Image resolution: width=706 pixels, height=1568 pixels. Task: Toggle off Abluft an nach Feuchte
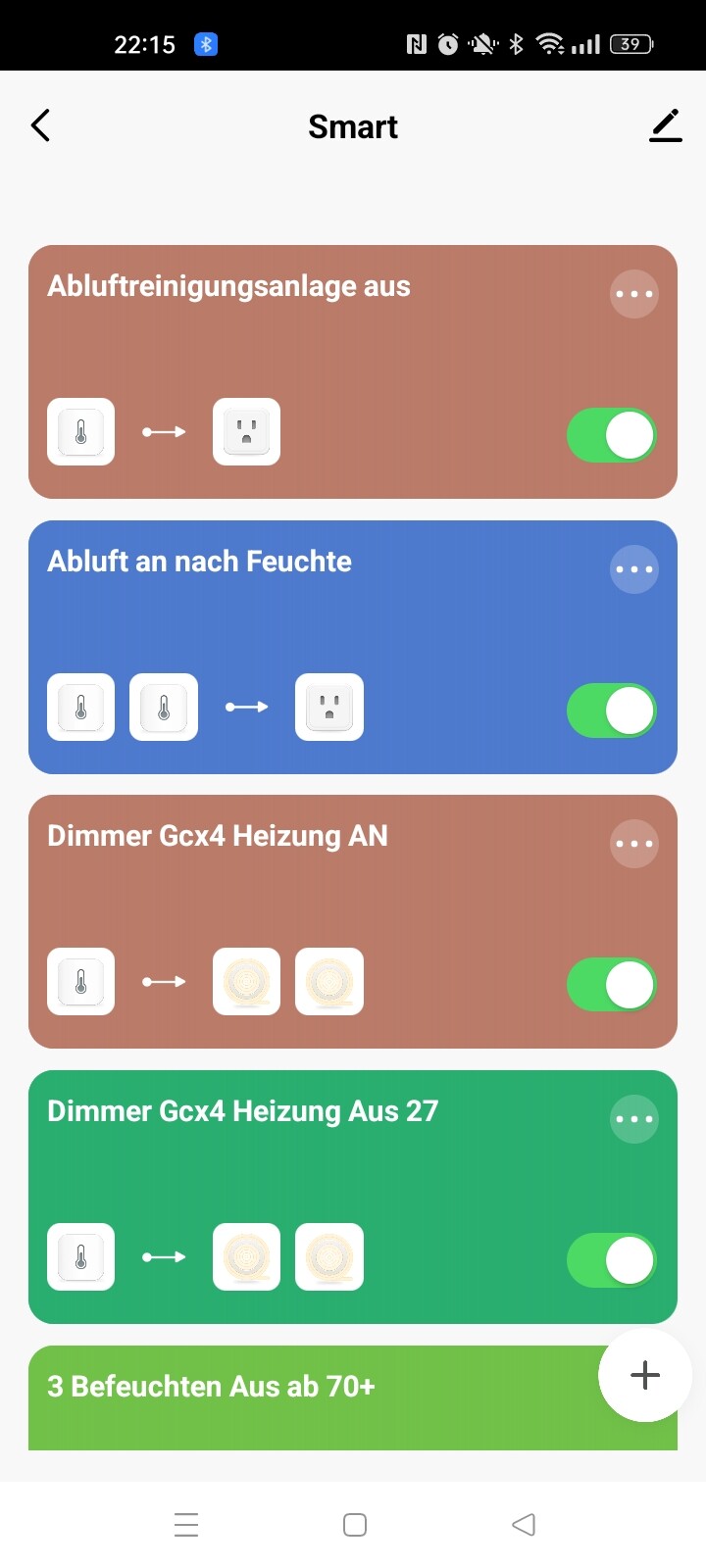coord(612,710)
